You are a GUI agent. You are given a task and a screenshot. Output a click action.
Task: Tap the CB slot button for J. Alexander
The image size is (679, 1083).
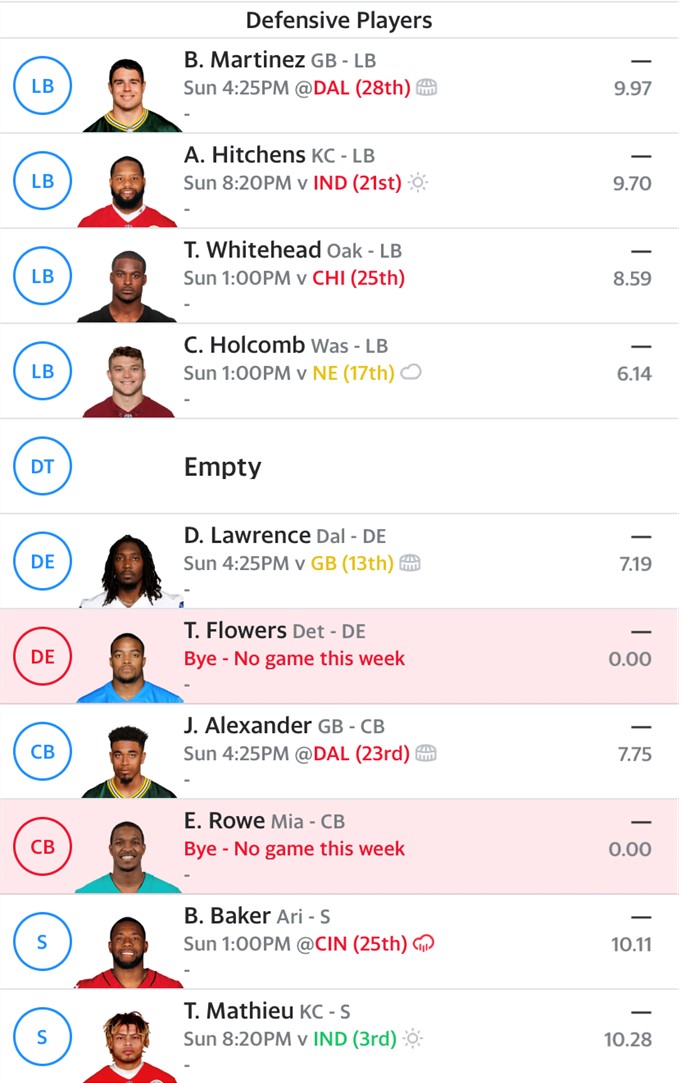click(43, 751)
